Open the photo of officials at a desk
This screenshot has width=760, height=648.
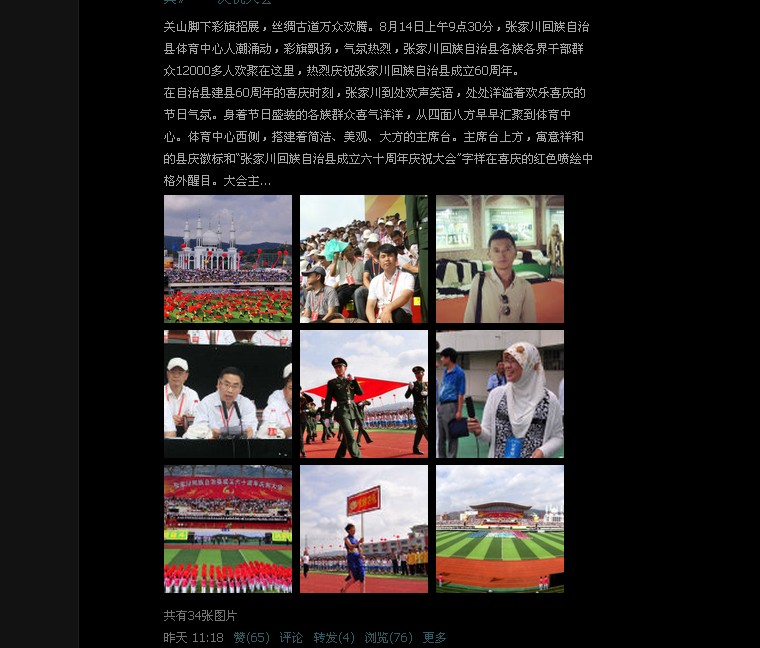click(228, 394)
